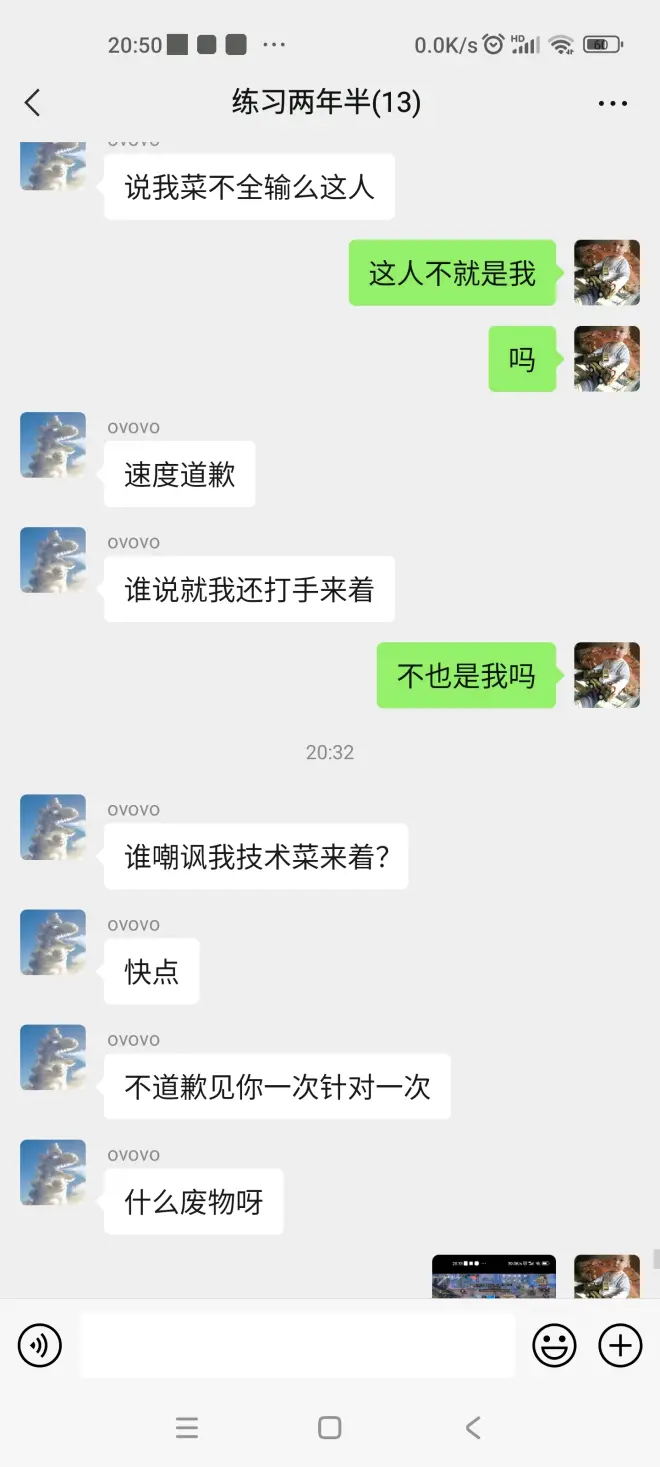Open the plus attachment menu

[x=620, y=1345]
